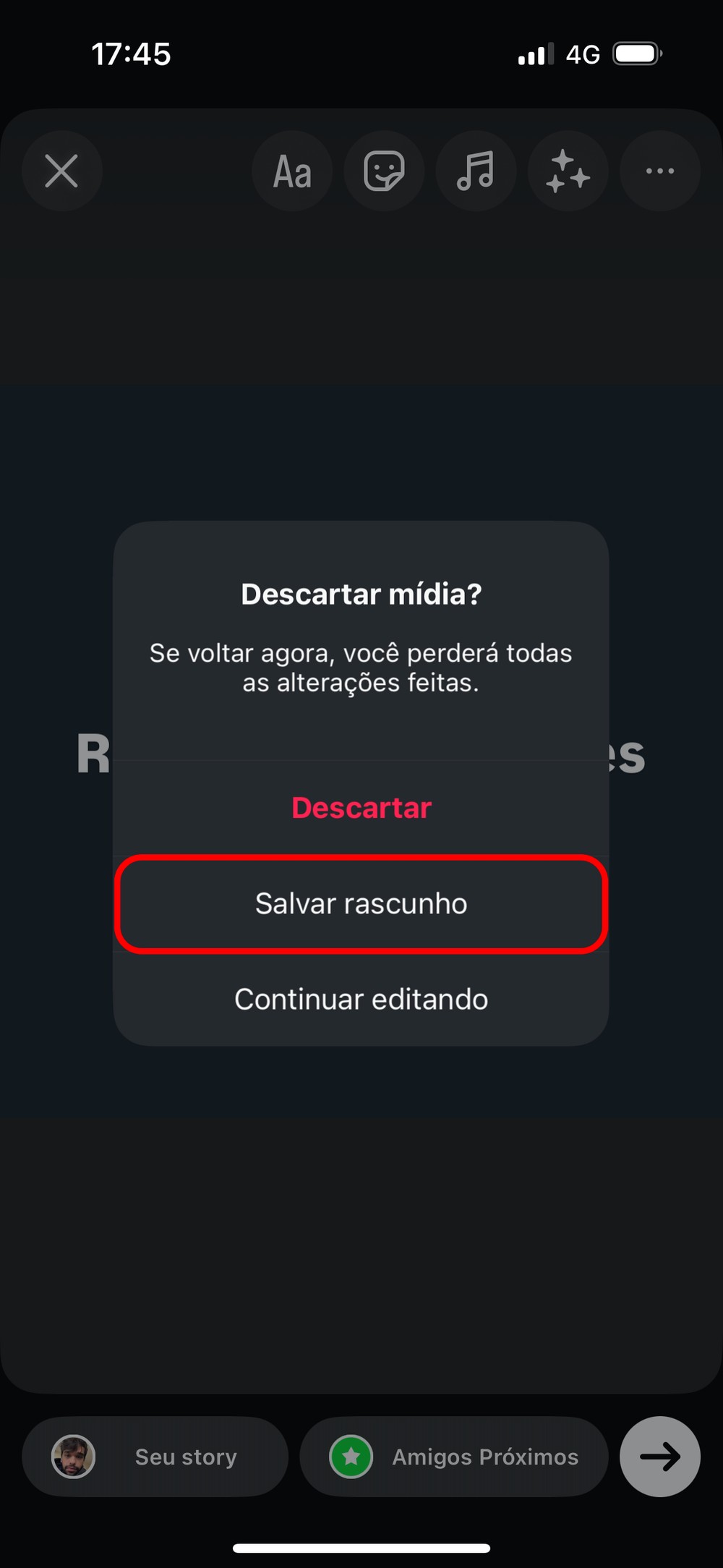Select Continuar editando

361,1000
